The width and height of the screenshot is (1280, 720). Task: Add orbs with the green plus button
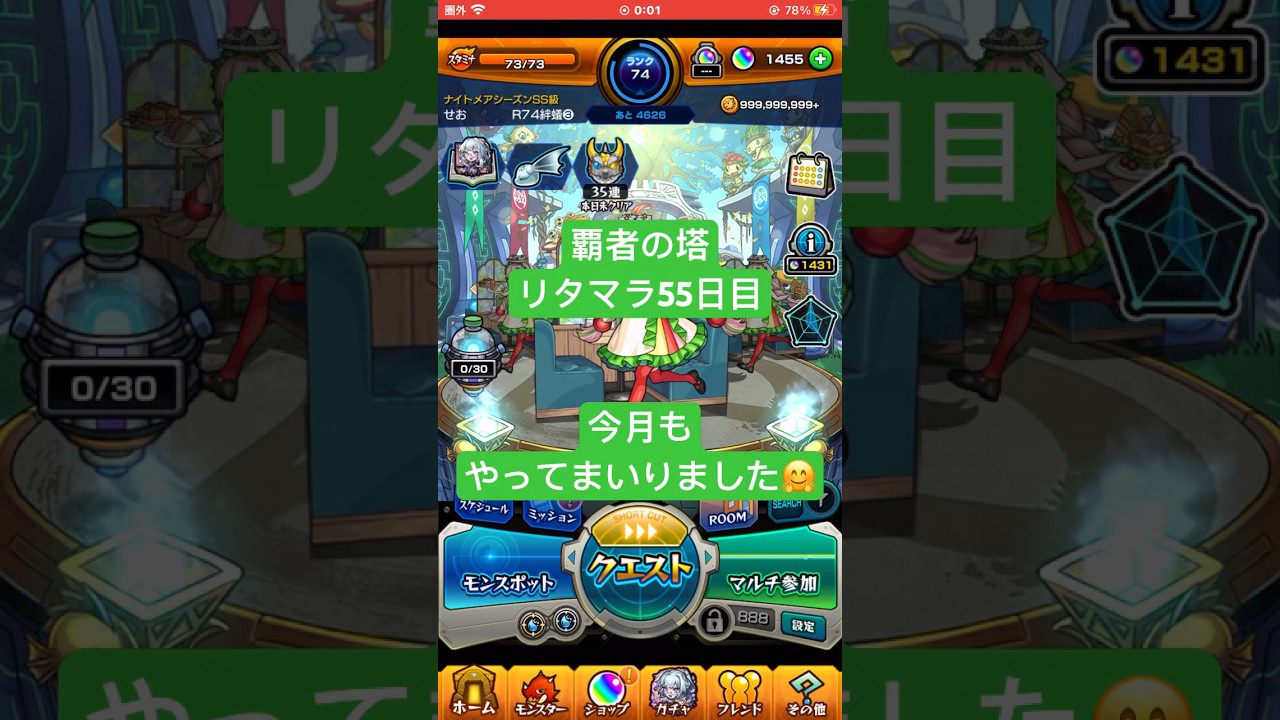(820, 59)
